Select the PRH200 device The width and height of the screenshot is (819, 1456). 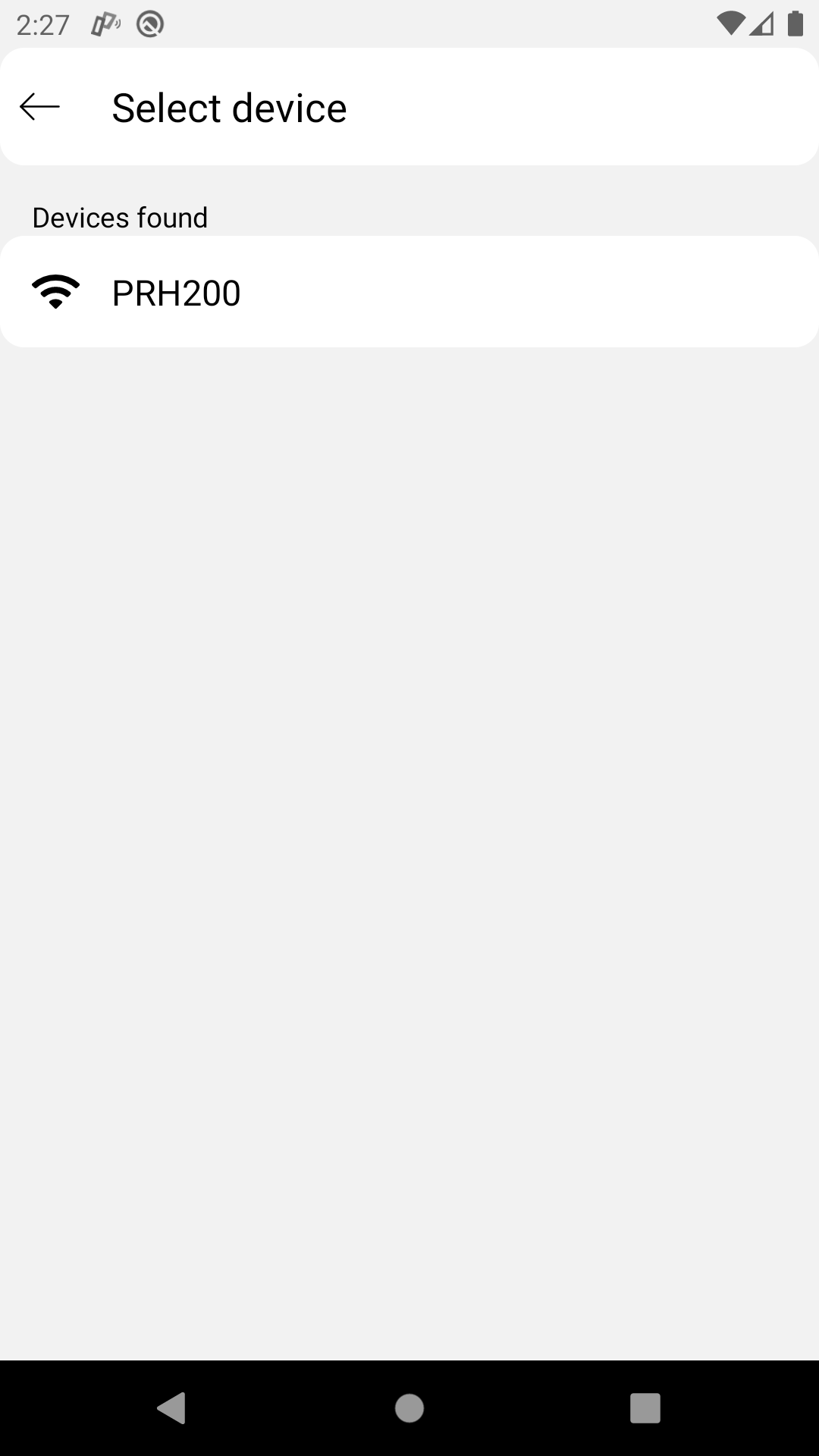(409, 292)
